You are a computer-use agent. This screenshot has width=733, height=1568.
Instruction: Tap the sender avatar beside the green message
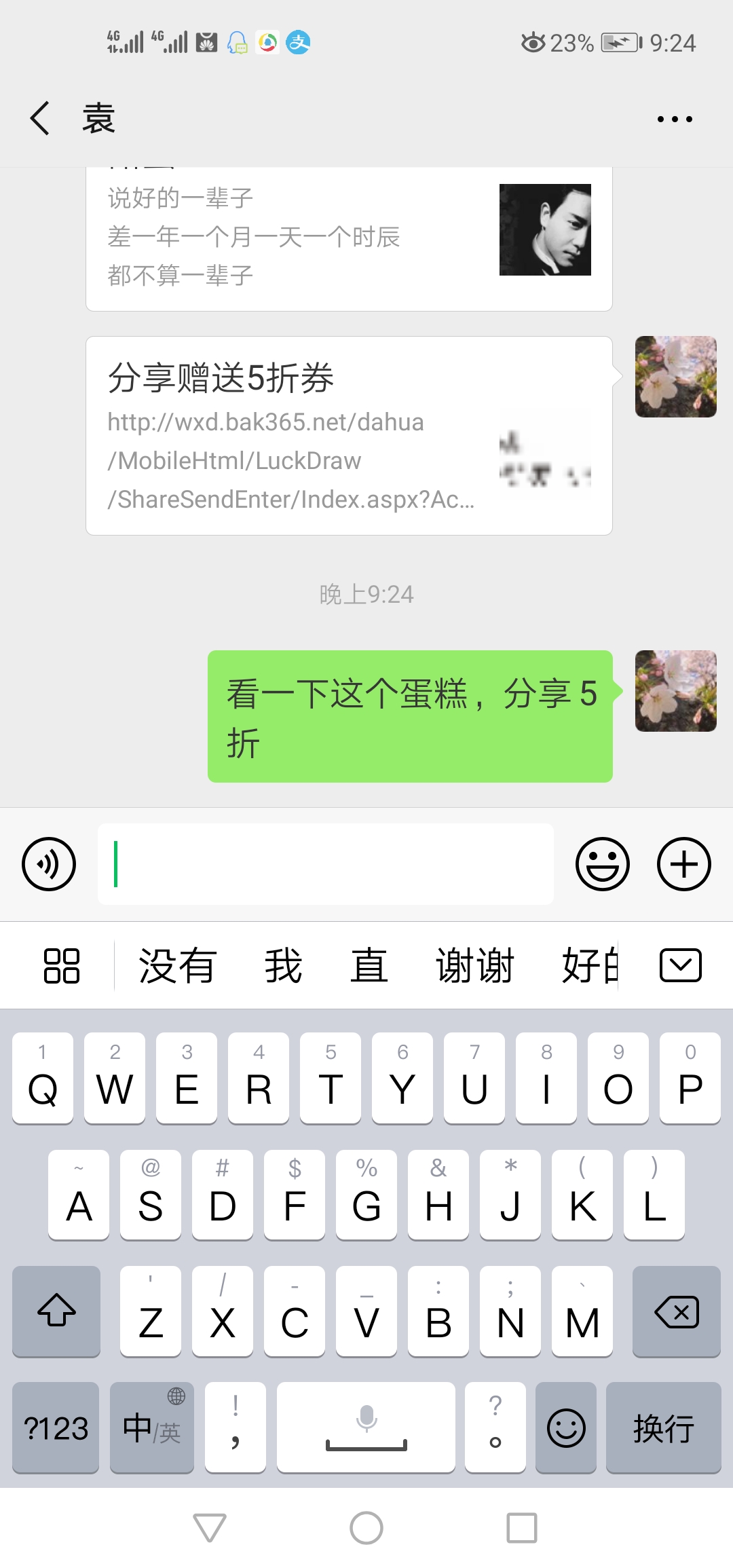[676, 691]
